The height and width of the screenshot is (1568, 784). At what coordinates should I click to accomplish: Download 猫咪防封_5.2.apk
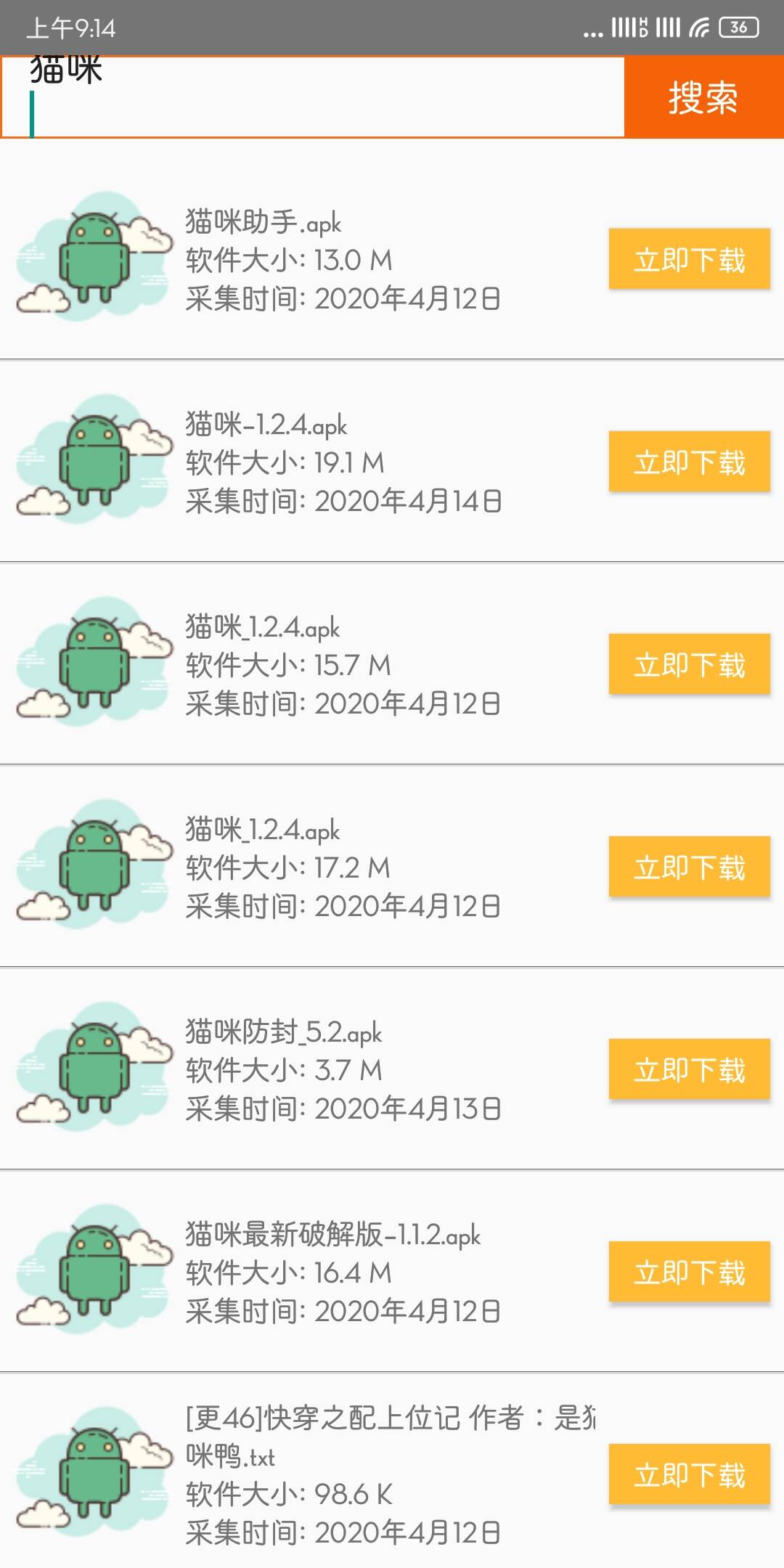pos(689,1069)
